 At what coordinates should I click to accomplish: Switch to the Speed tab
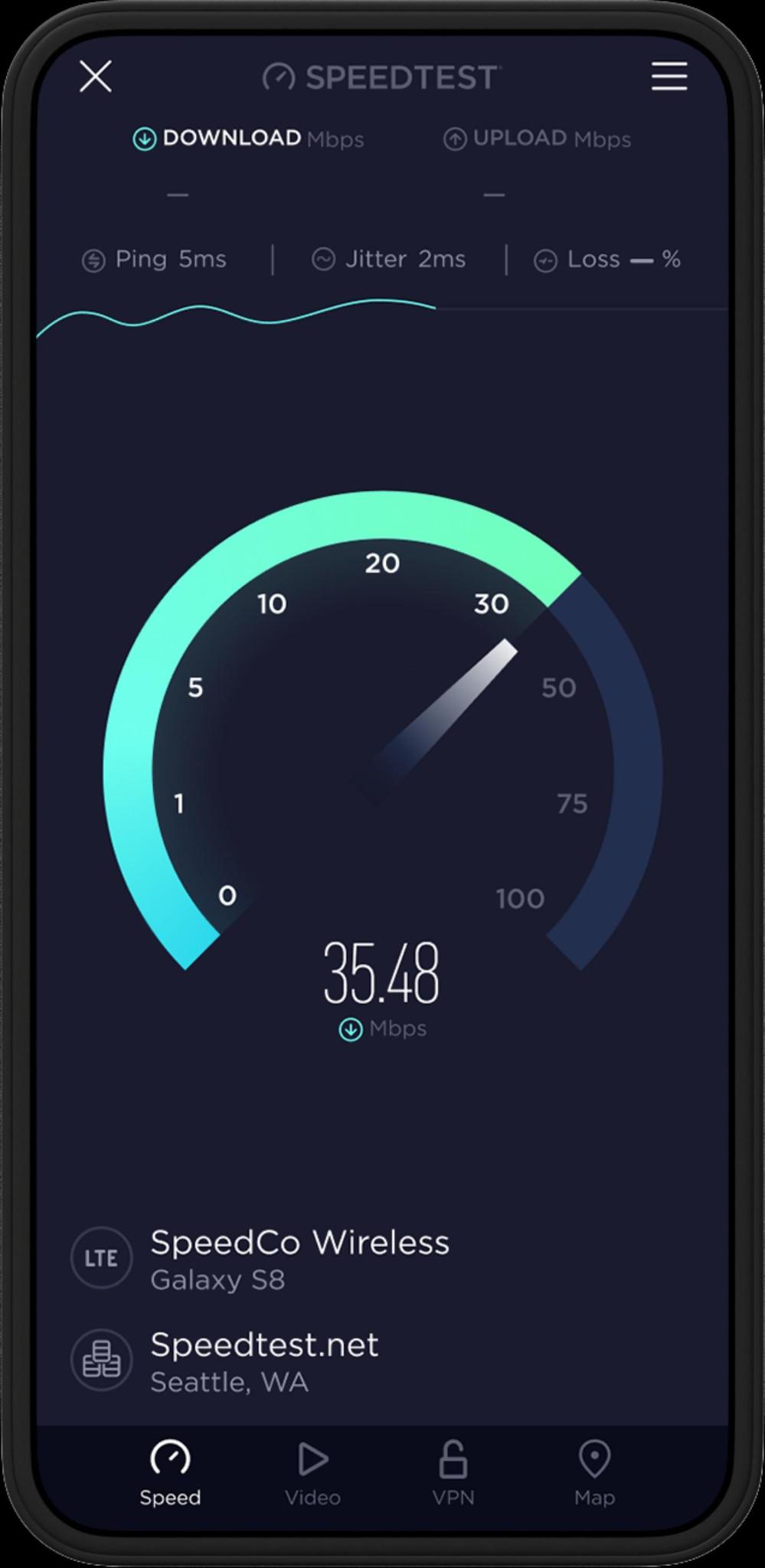170,1473
